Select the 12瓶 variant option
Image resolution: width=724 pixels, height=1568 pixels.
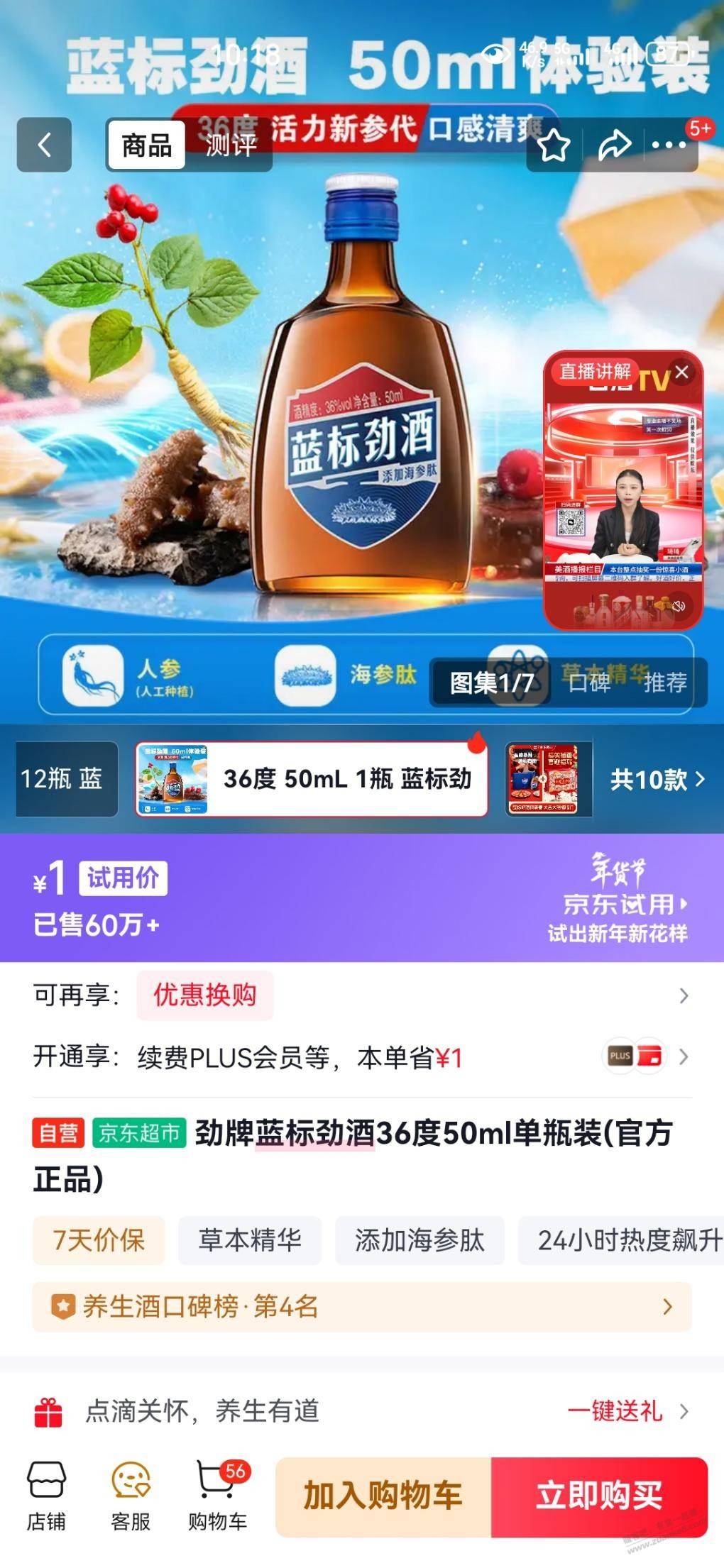point(62,779)
